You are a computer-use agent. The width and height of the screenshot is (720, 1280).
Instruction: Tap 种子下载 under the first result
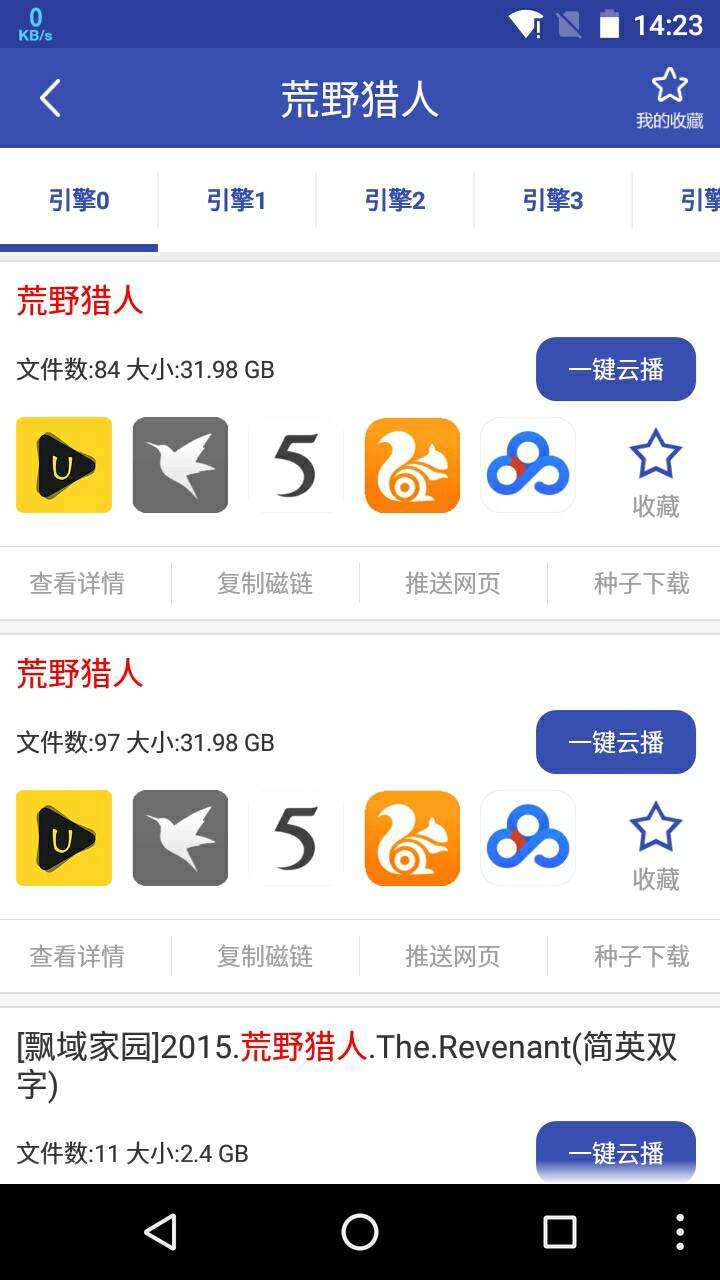(639, 583)
